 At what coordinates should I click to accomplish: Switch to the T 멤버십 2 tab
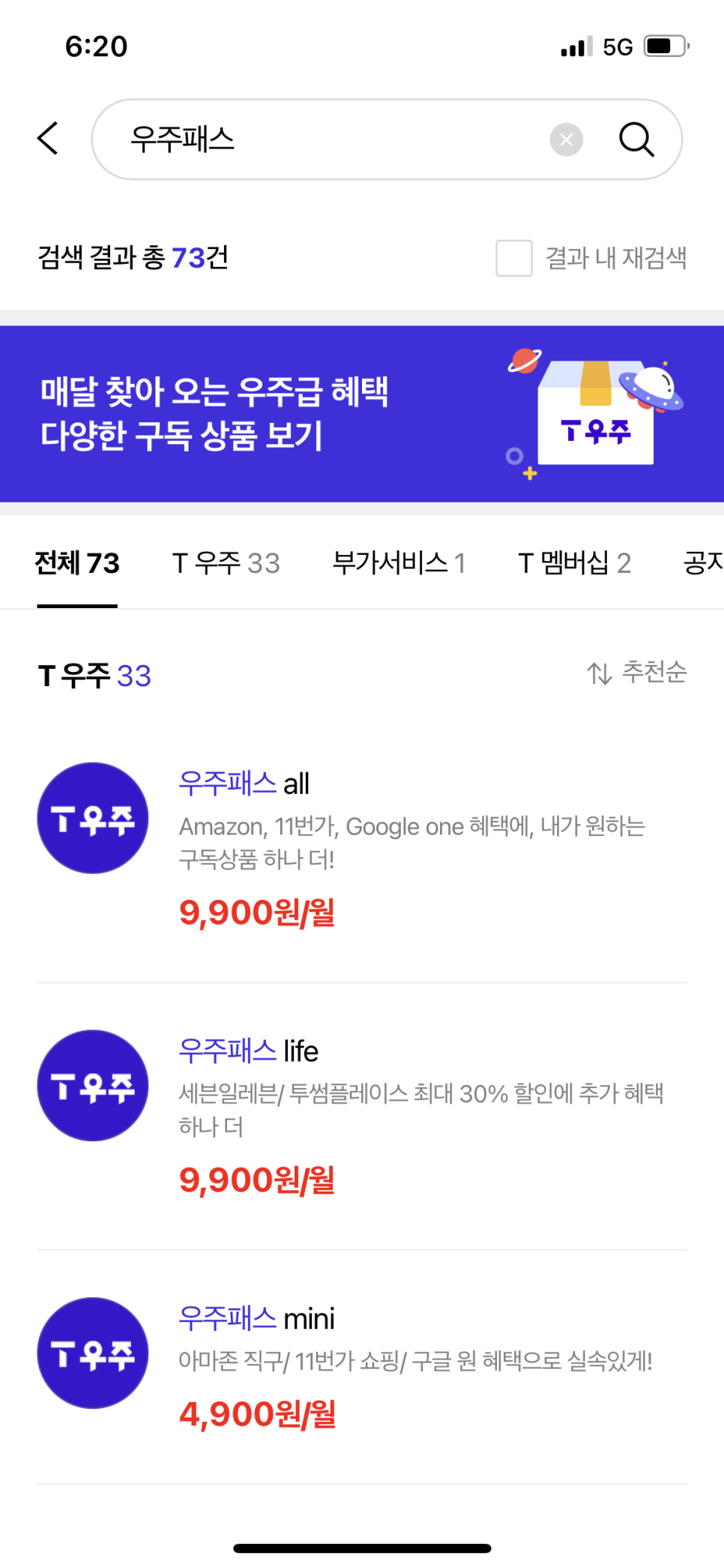tap(575, 563)
